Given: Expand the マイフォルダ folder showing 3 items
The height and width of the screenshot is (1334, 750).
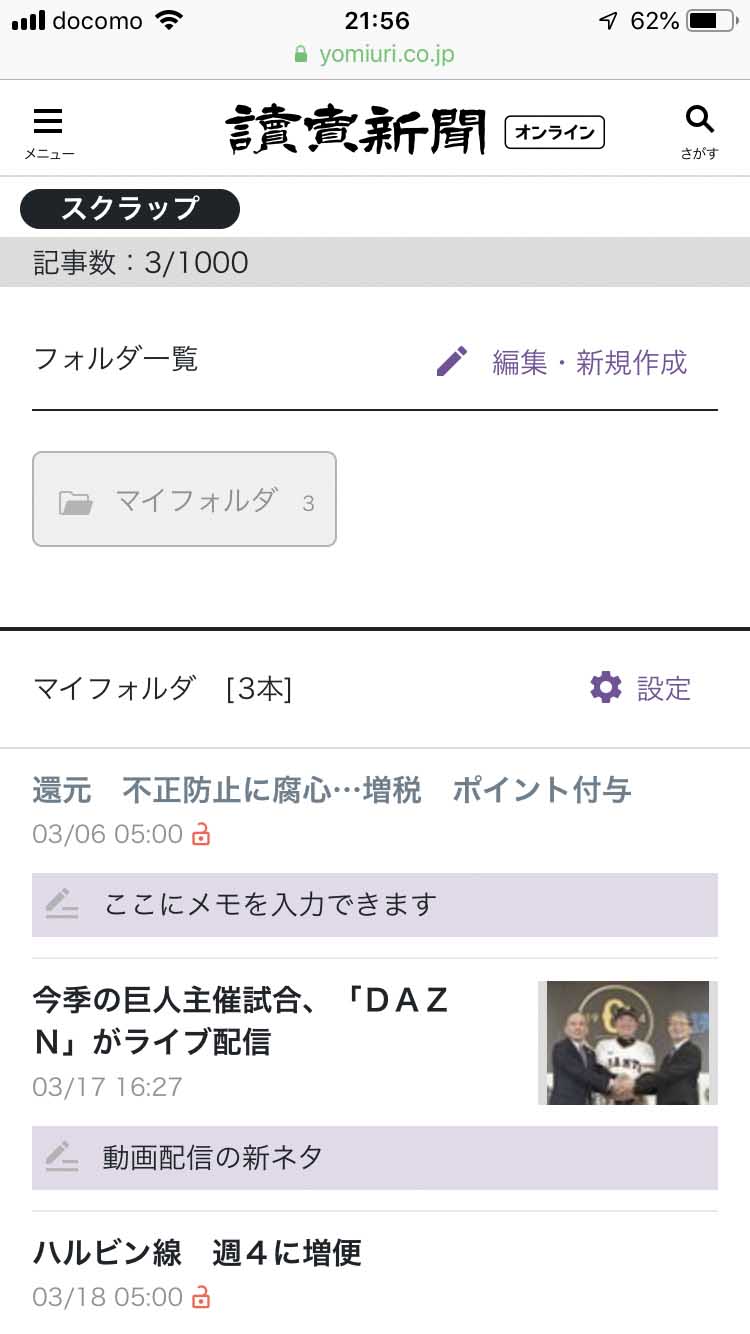Looking at the screenshot, I should (184, 498).
